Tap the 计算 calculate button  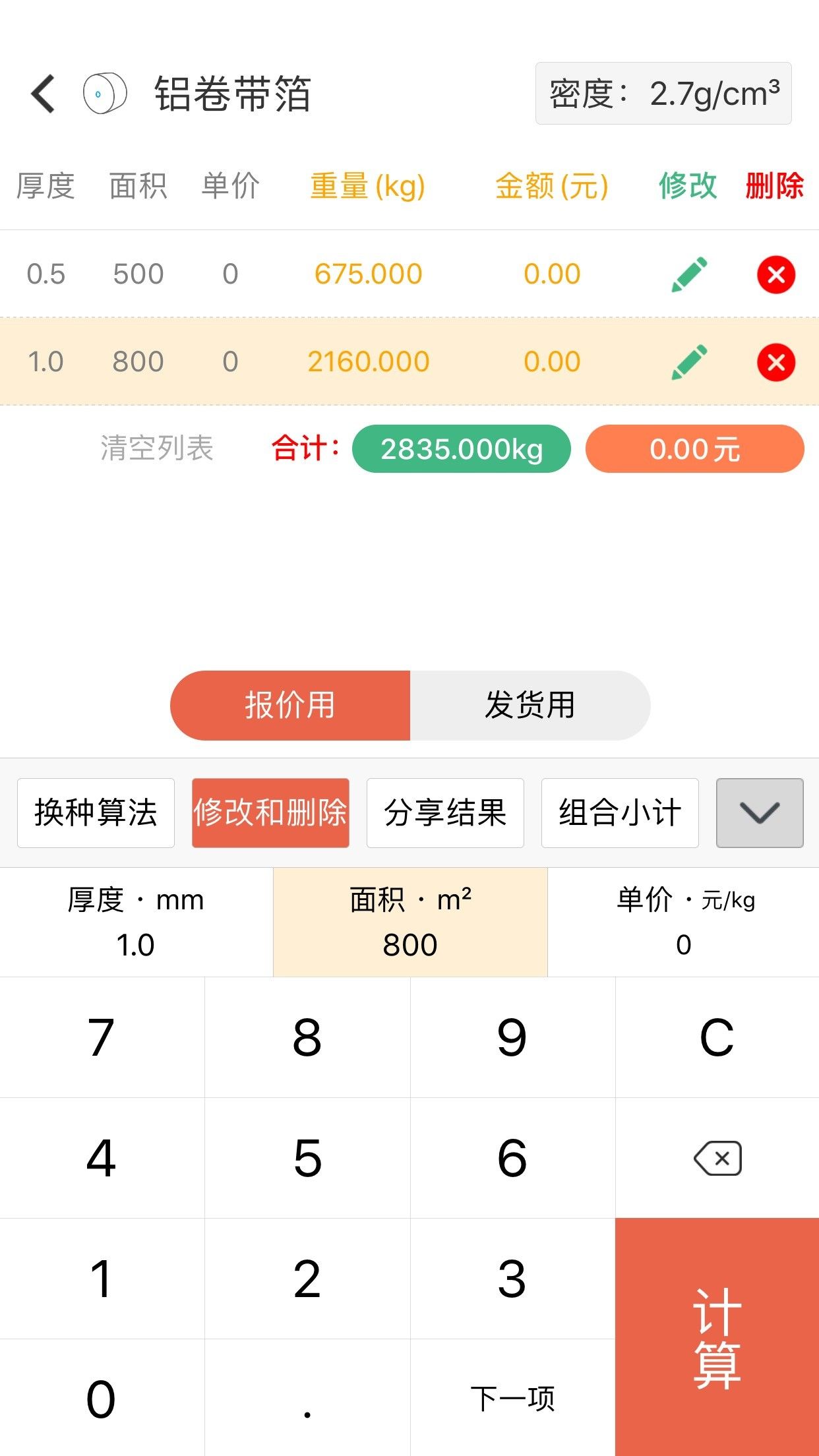717,1337
